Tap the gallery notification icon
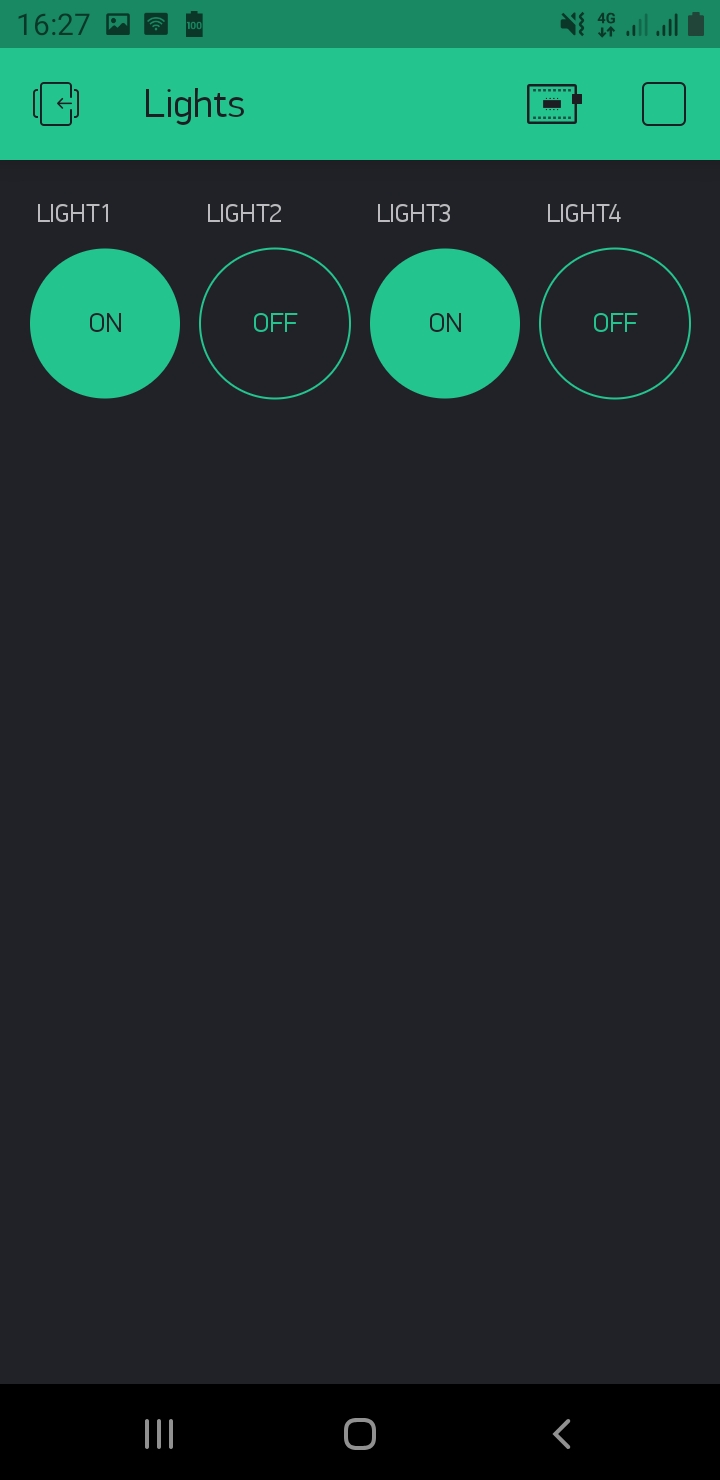Image resolution: width=720 pixels, height=1480 pixels. click(116, 22)
